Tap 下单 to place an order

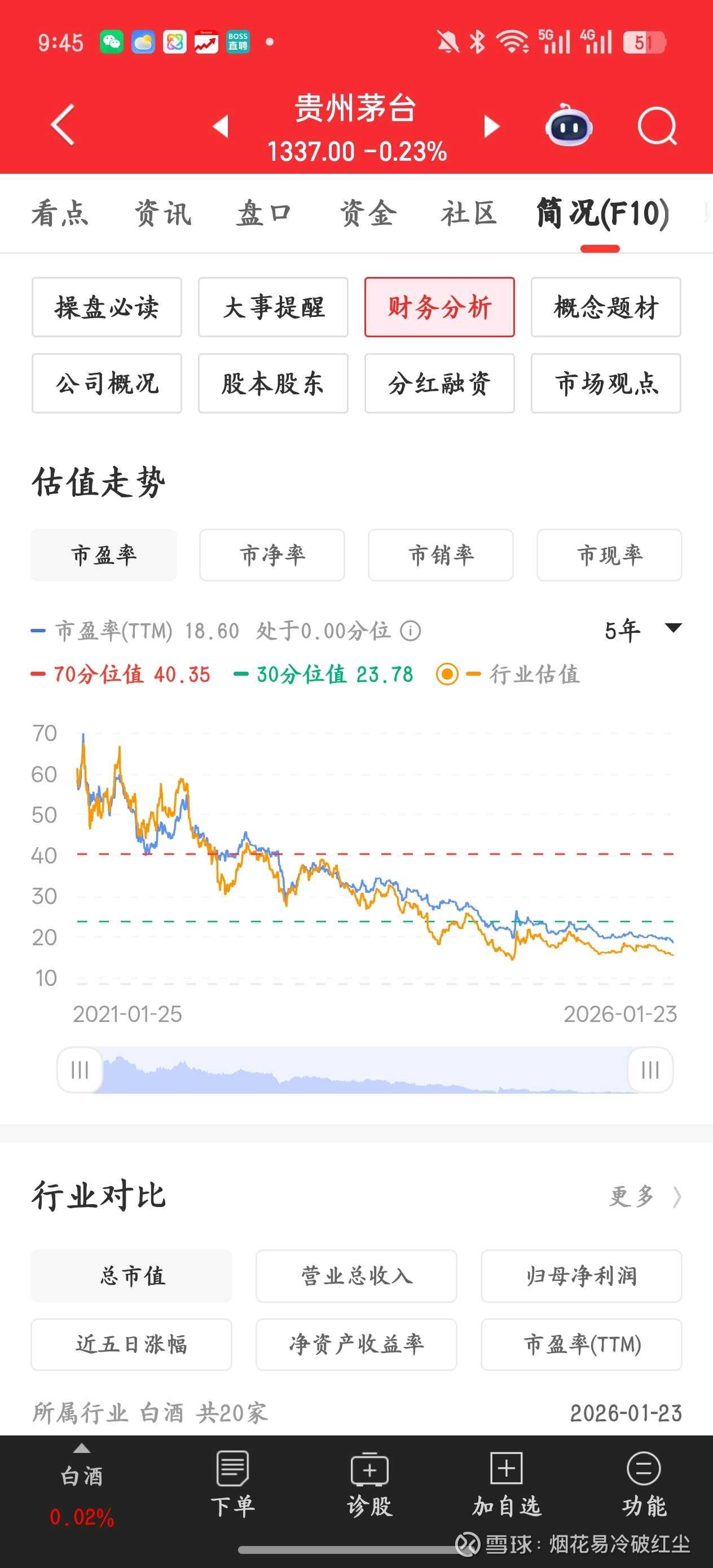(232, 1484)
